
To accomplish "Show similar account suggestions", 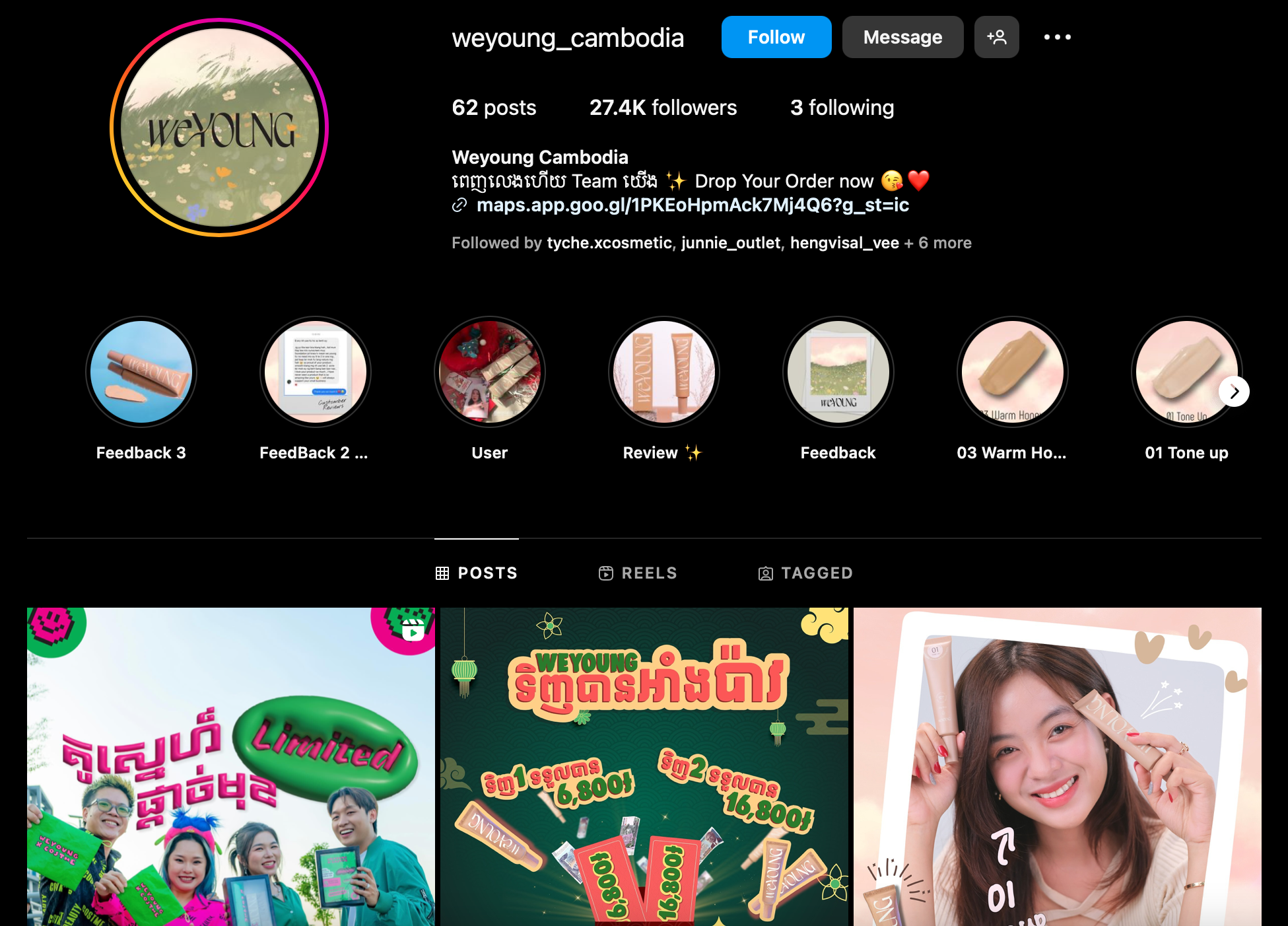I will tap(996, 37).
